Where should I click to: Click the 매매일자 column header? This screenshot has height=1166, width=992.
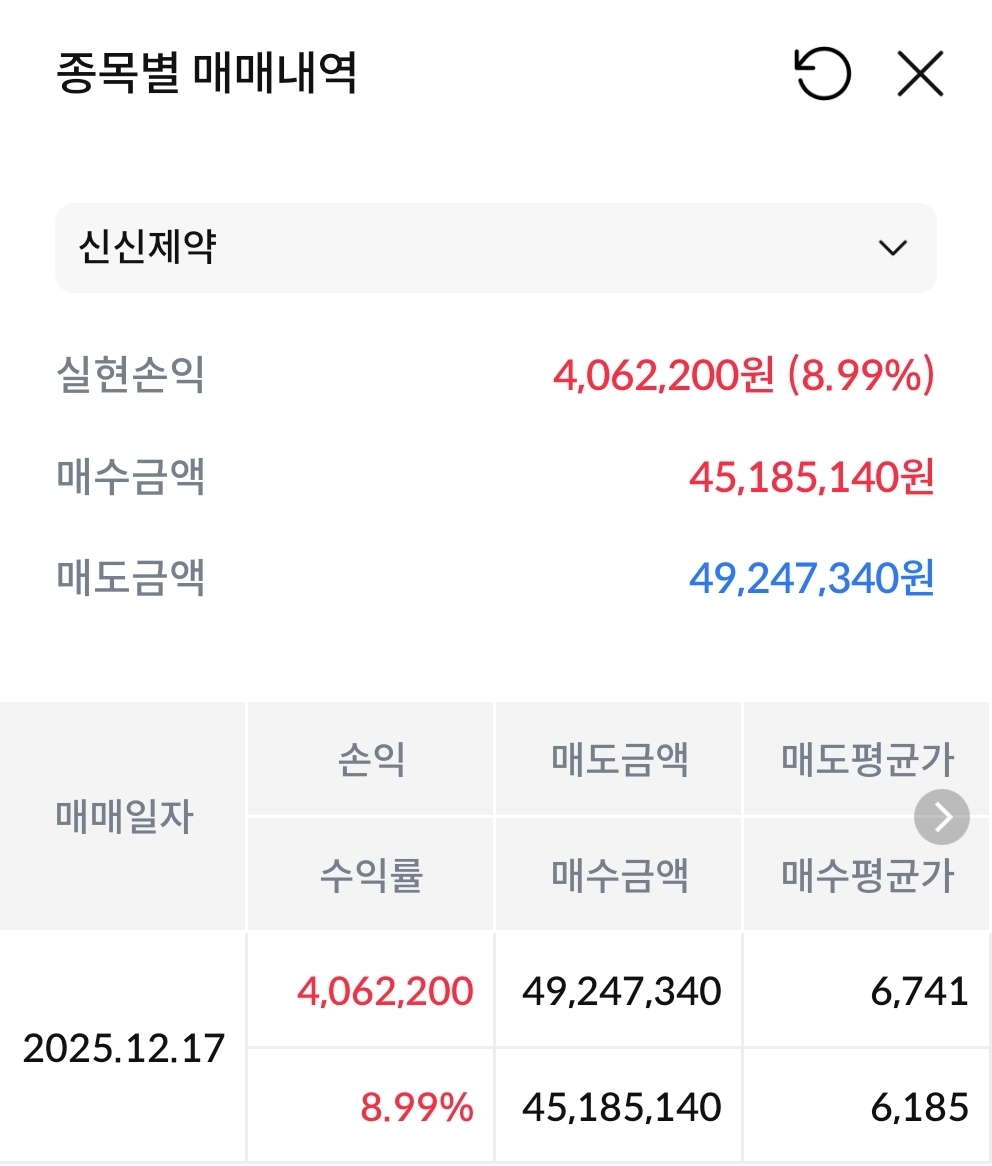point(123,817)
